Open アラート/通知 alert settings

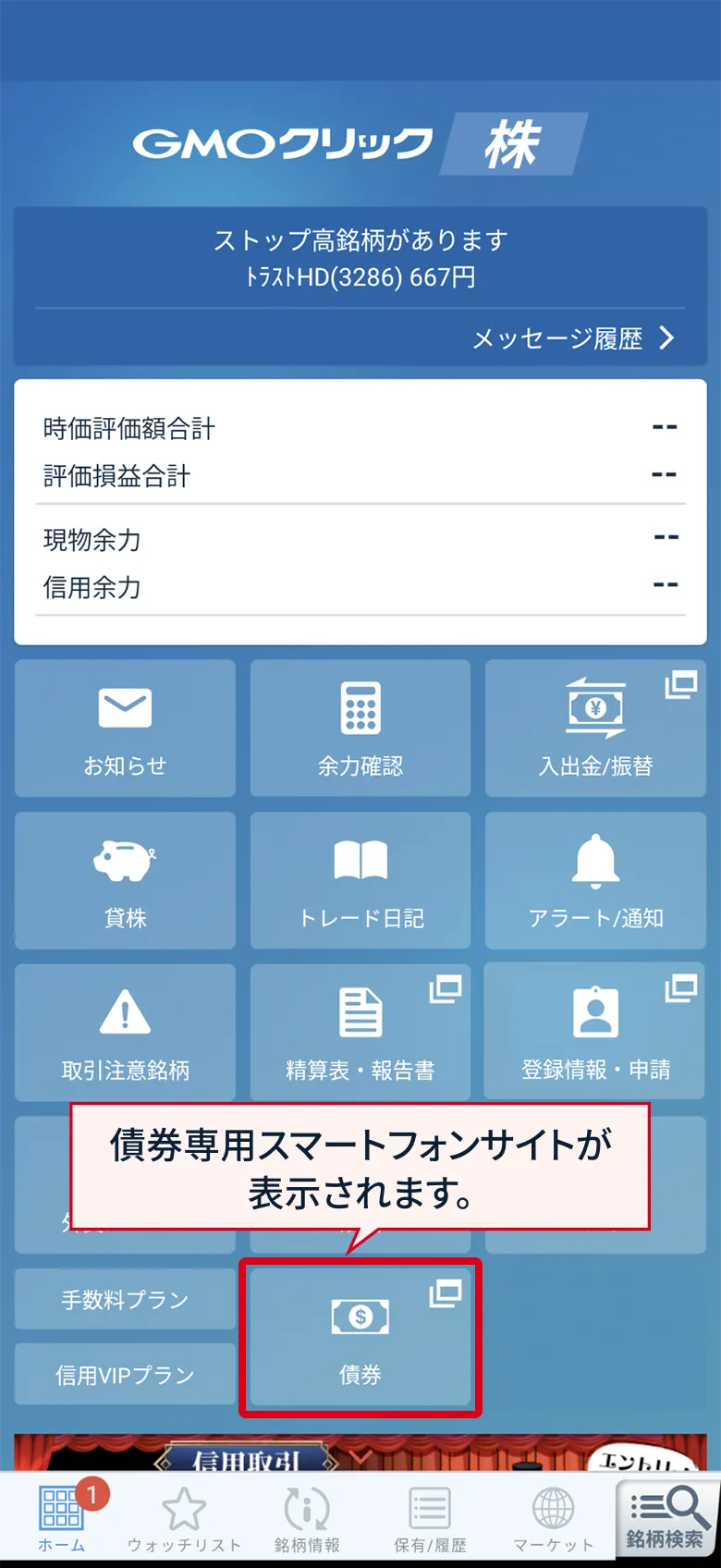[x=595, y=881]
